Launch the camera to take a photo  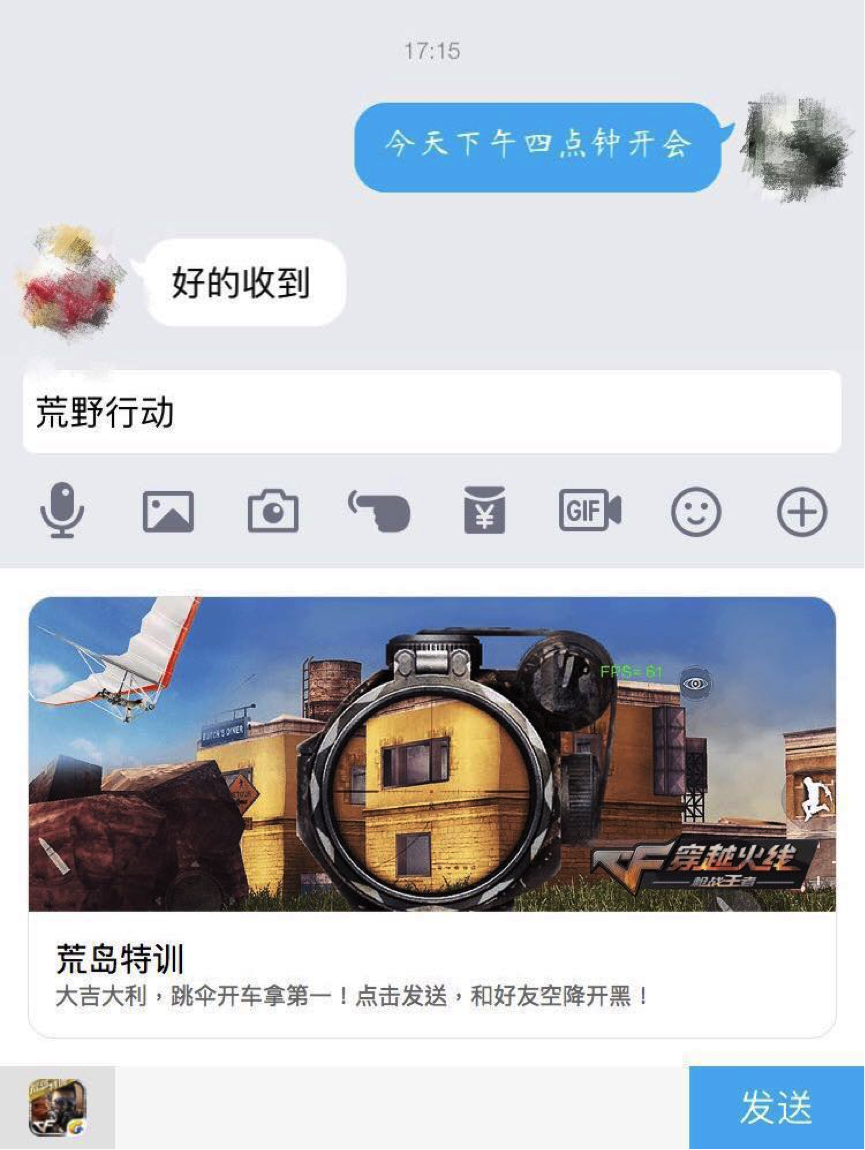273,512
